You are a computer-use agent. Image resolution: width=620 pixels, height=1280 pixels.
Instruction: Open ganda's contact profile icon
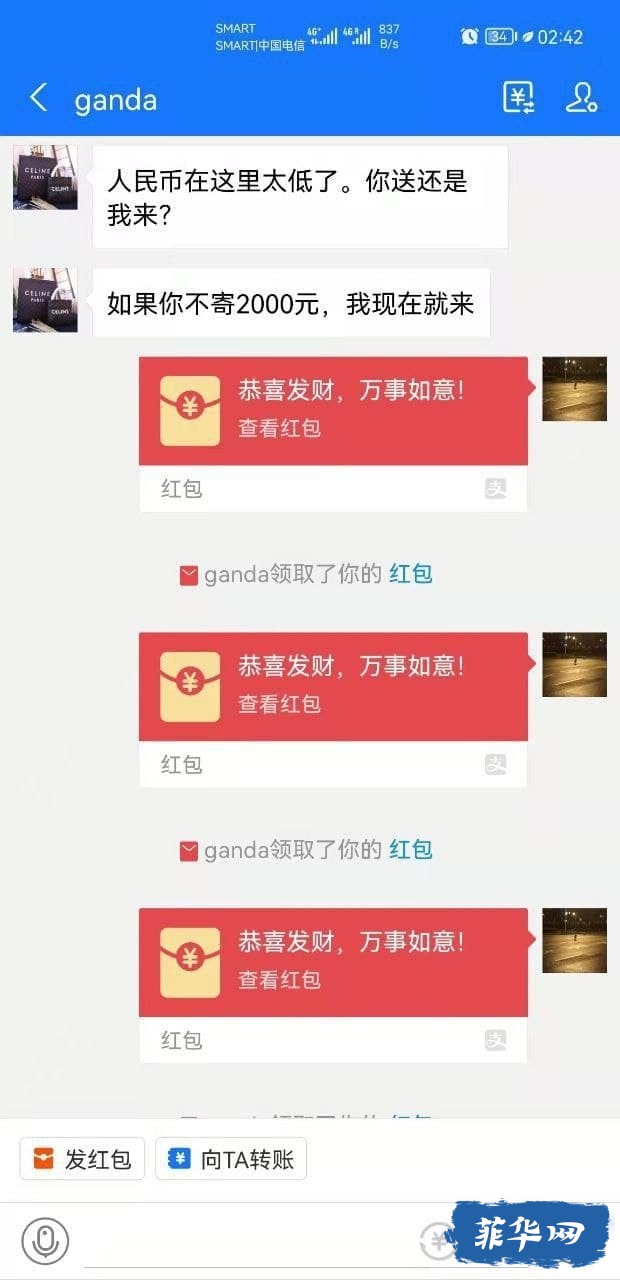pos(581,98)
